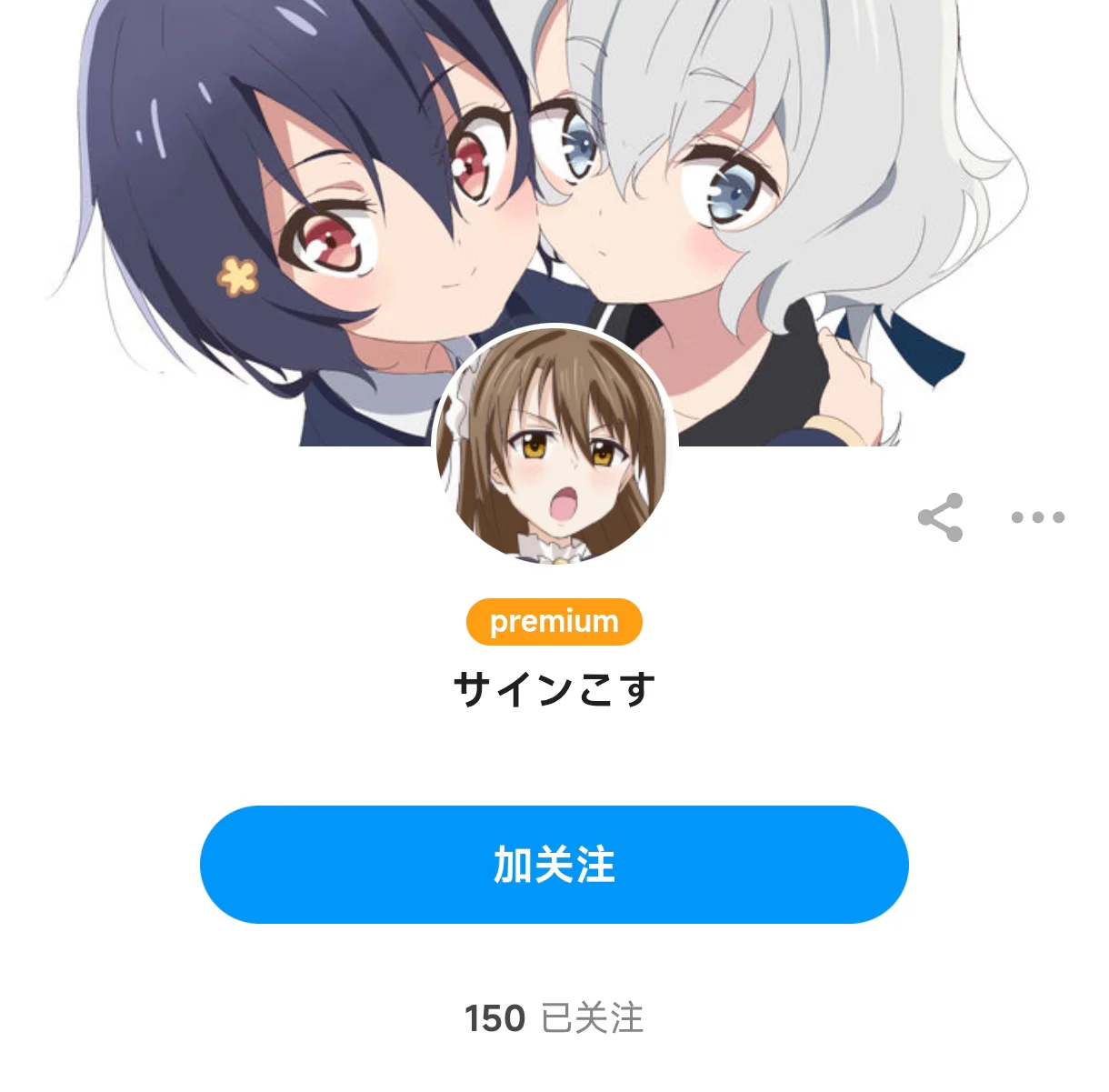This screenshot has height=1092, width=1109.
Task: Open the three-dot overflow menu
Action: pyautogui.click(x=1037, y=518)
